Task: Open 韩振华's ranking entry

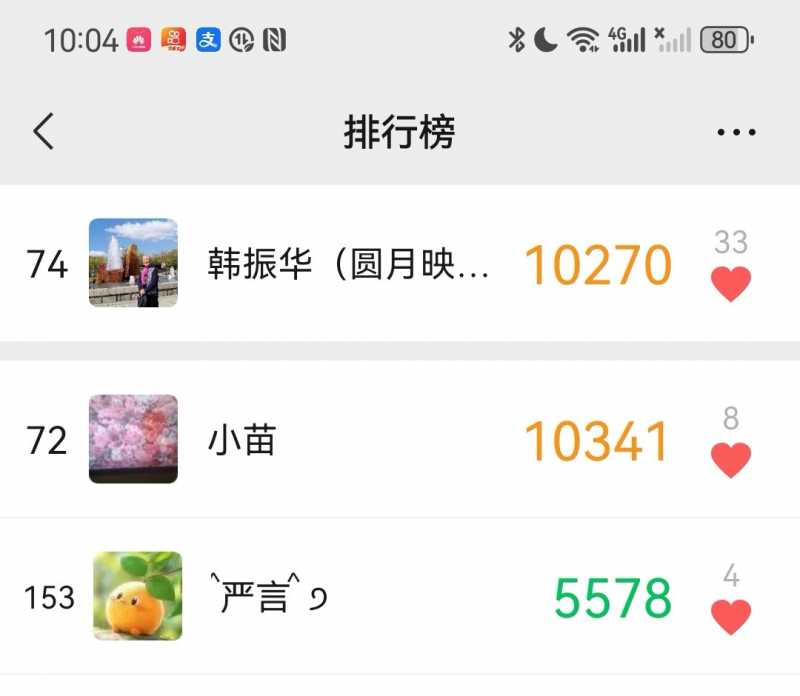Action: [348, 264]
